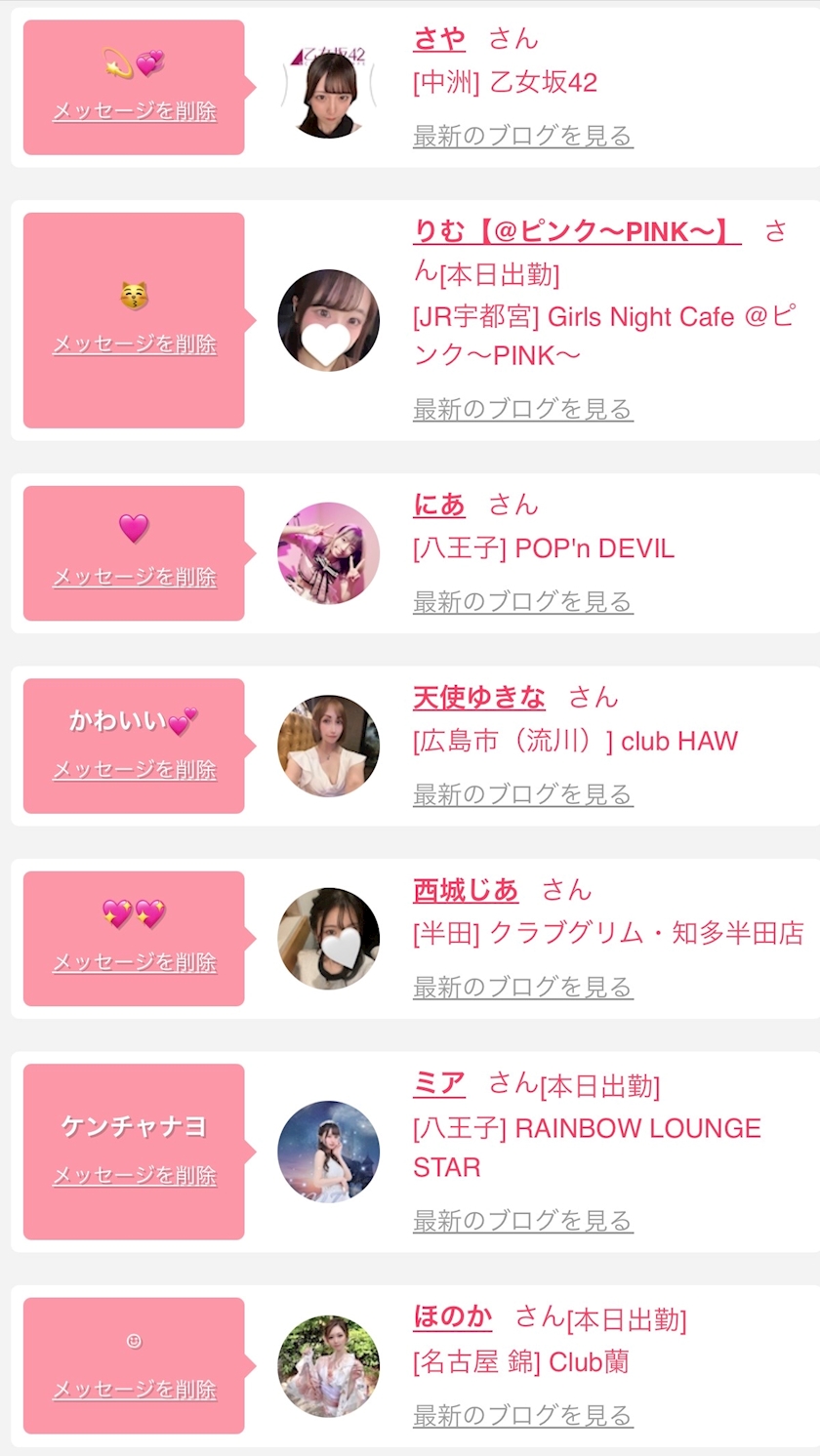Delete the message sent to 西城じあ
The width and height of the screenshot is (820, 1456).
pos(135,963)
